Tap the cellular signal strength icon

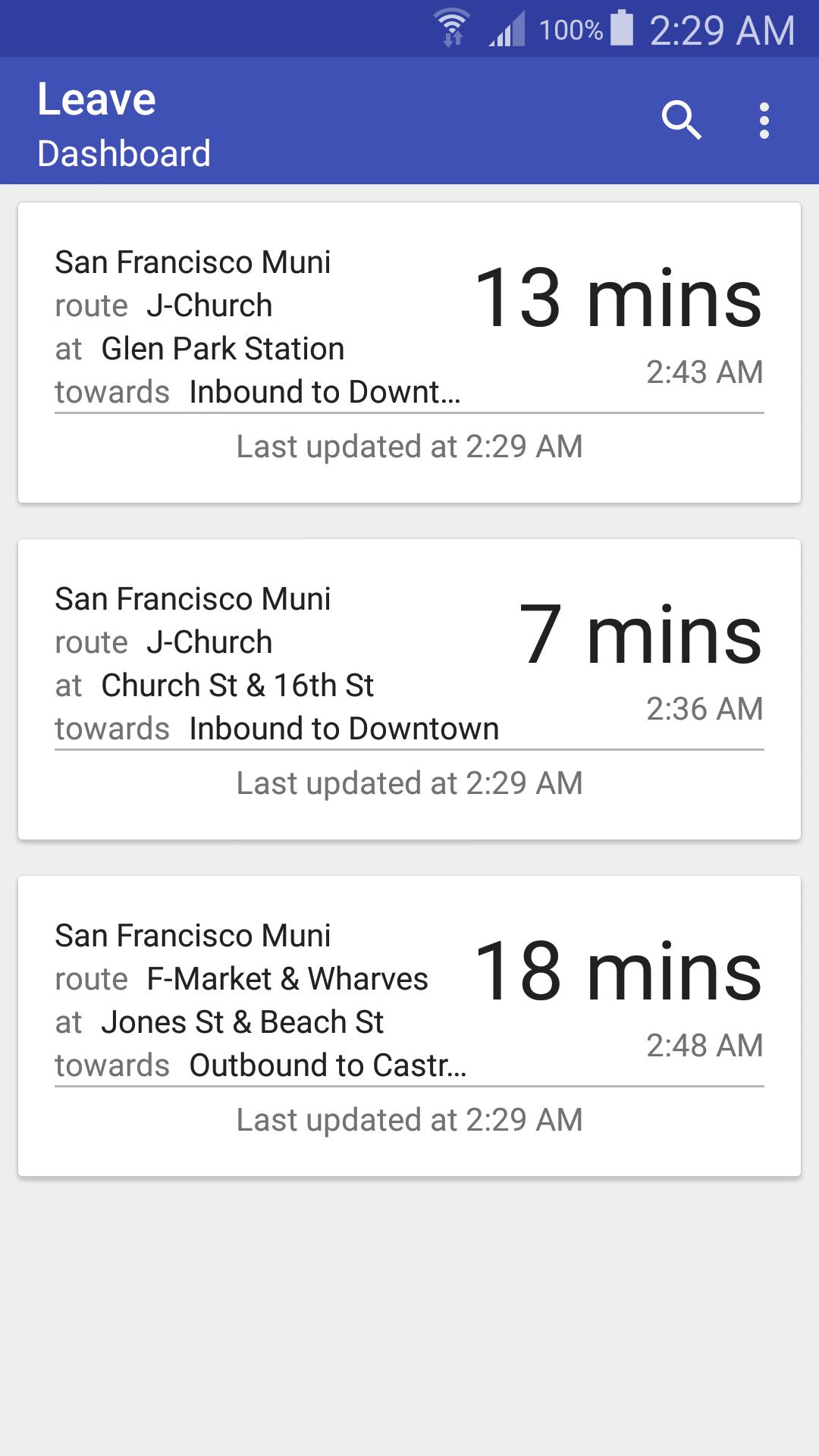pyautogui.click(x=504, y=29)
